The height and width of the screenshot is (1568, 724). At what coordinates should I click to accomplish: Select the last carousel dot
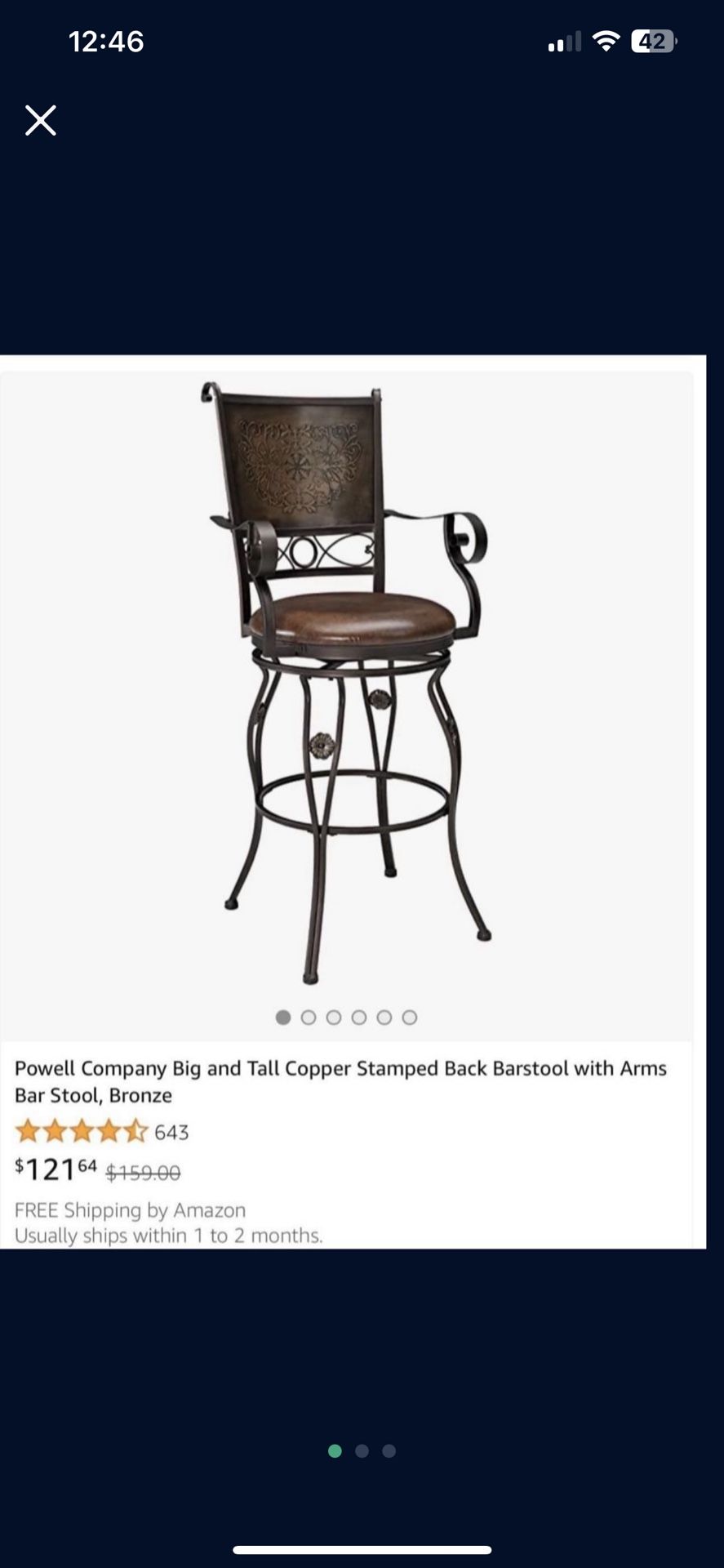click(410, 1018)
